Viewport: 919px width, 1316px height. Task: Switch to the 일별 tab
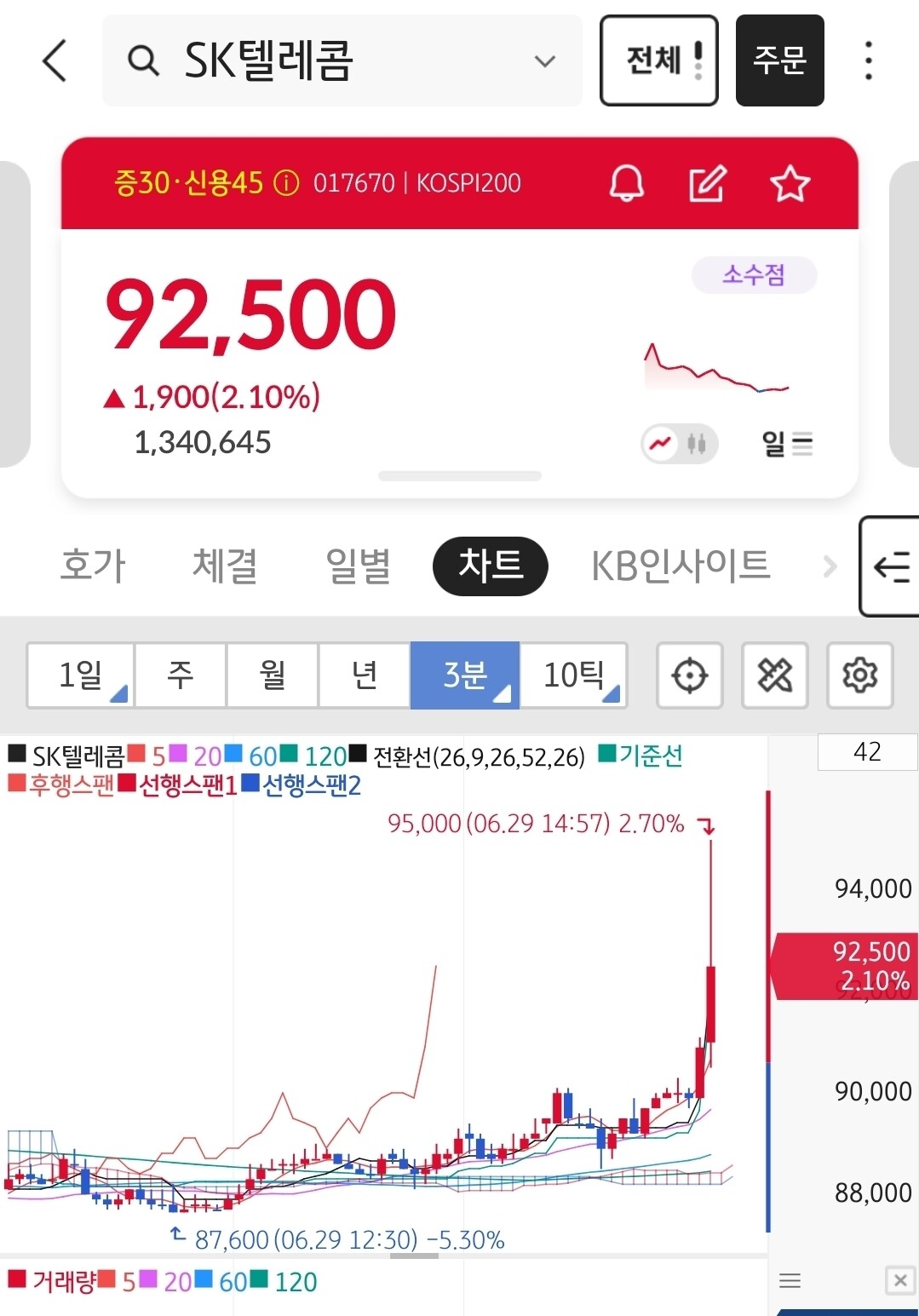[358, 566]
